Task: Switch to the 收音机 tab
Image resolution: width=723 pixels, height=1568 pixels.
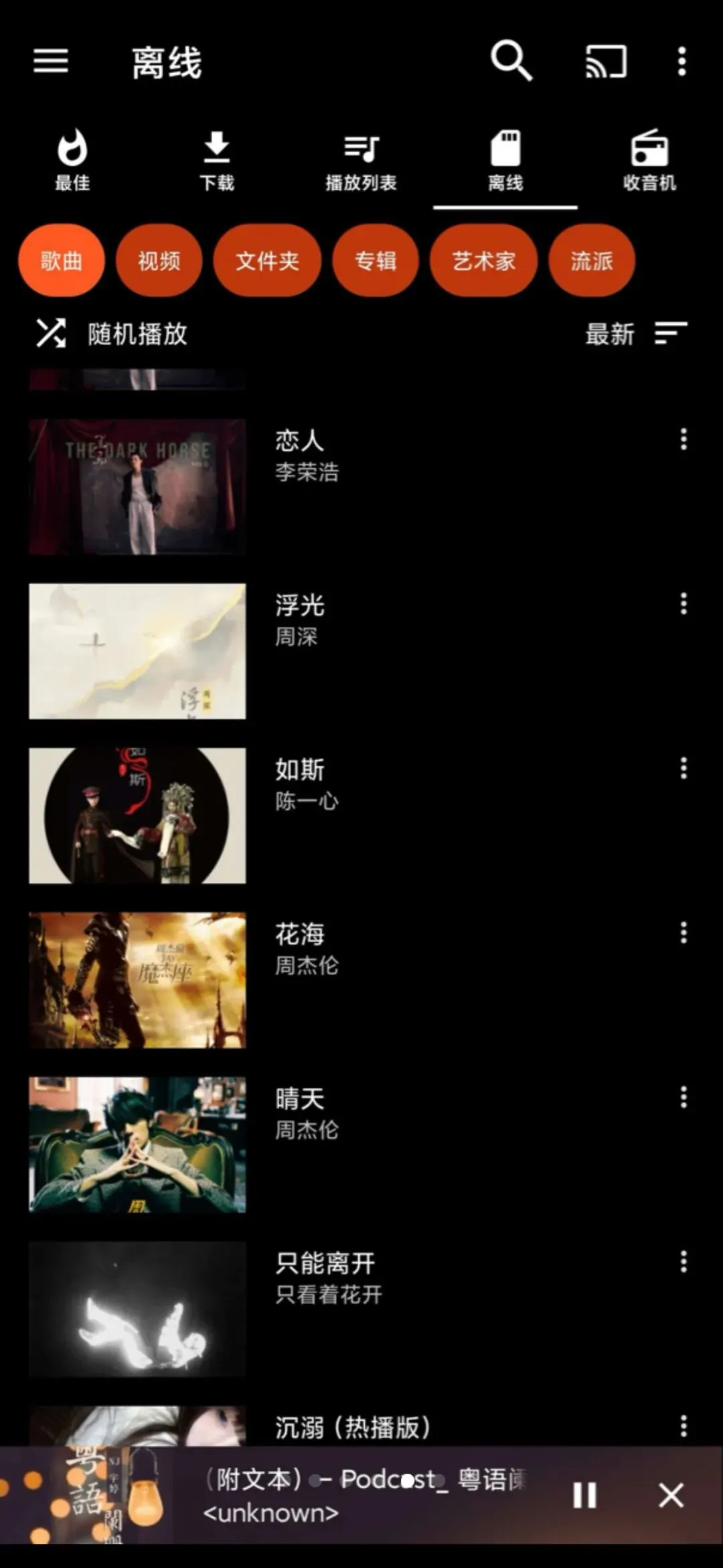Action: pos(649,161)
